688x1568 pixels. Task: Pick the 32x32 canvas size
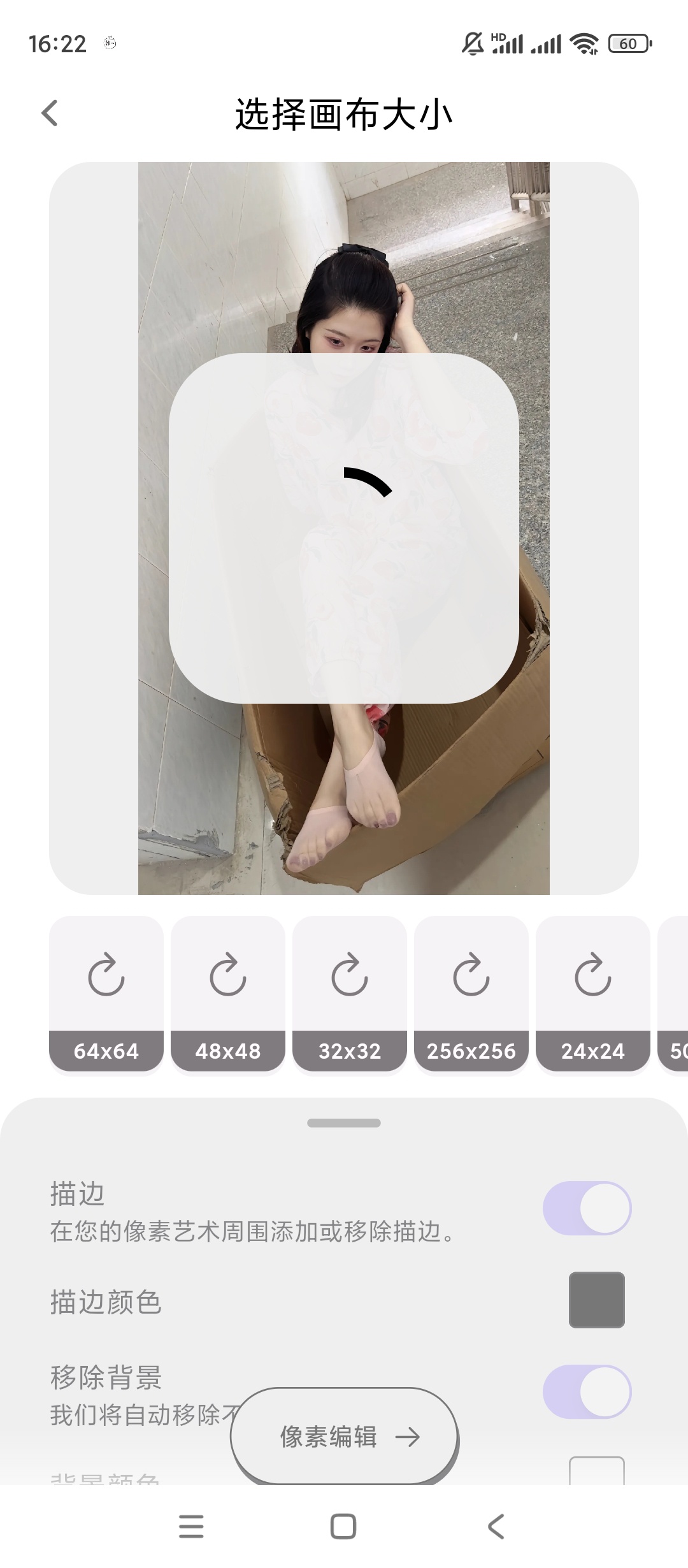pos(349,994)
